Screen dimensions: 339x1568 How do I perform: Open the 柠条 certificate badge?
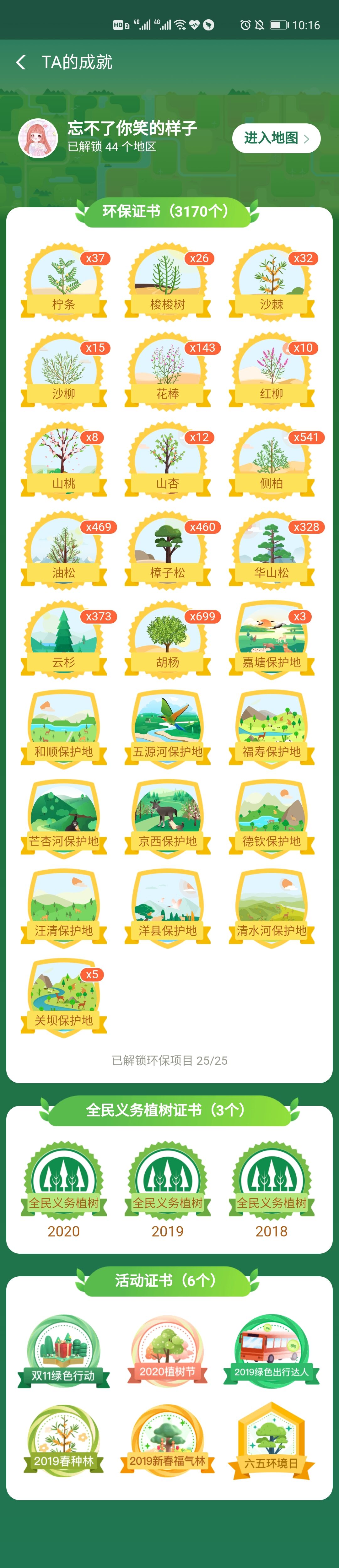tap(63, 281)
